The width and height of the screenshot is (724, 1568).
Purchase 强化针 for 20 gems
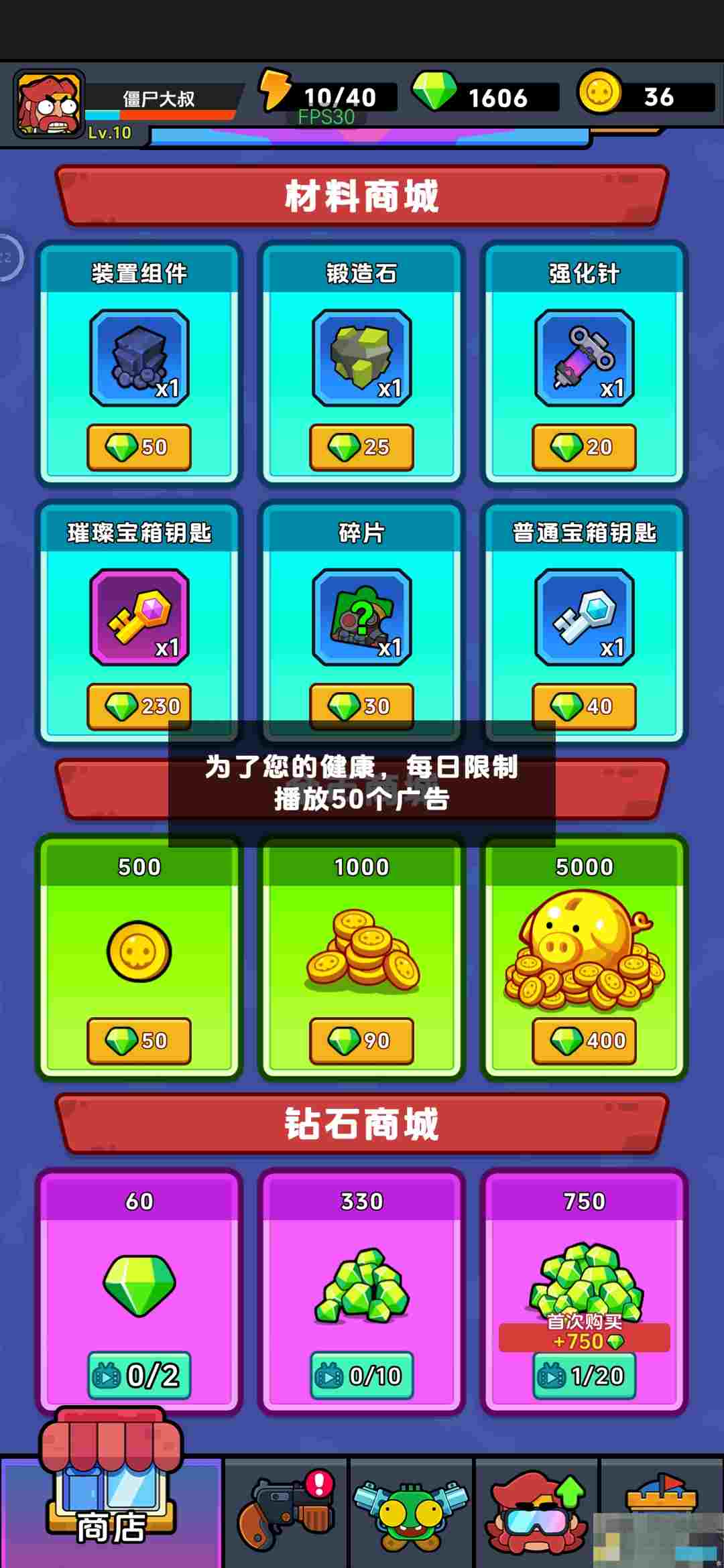[584, 447]
